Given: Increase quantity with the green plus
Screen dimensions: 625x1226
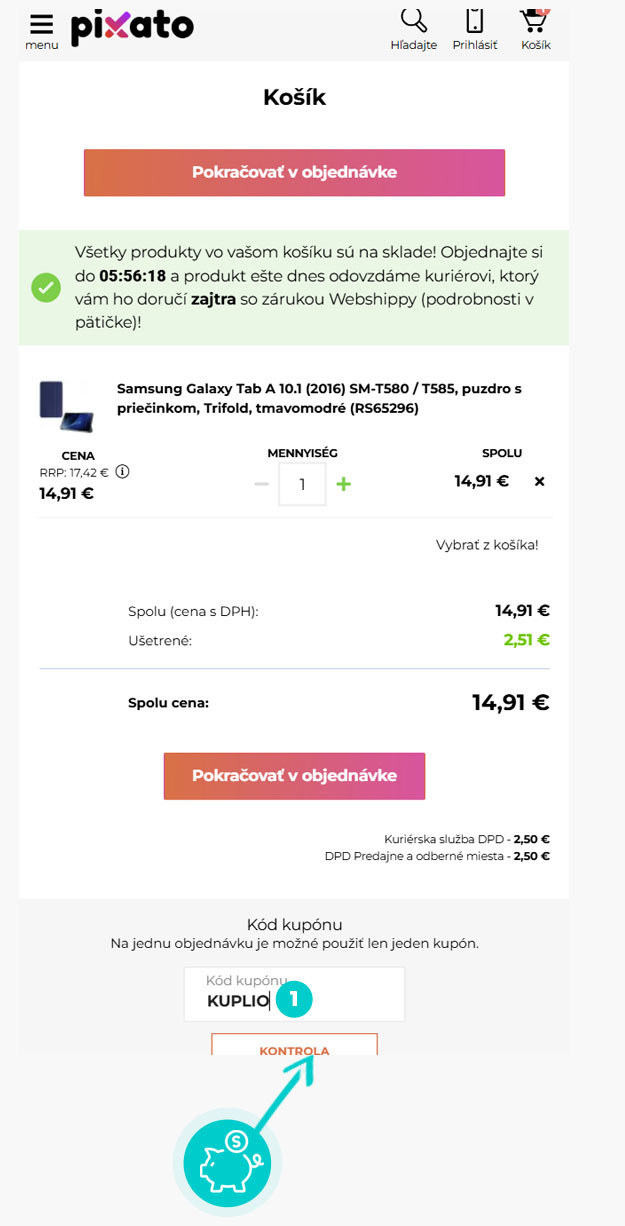Looking at the screenshot, I should click(x=343, y=484).
